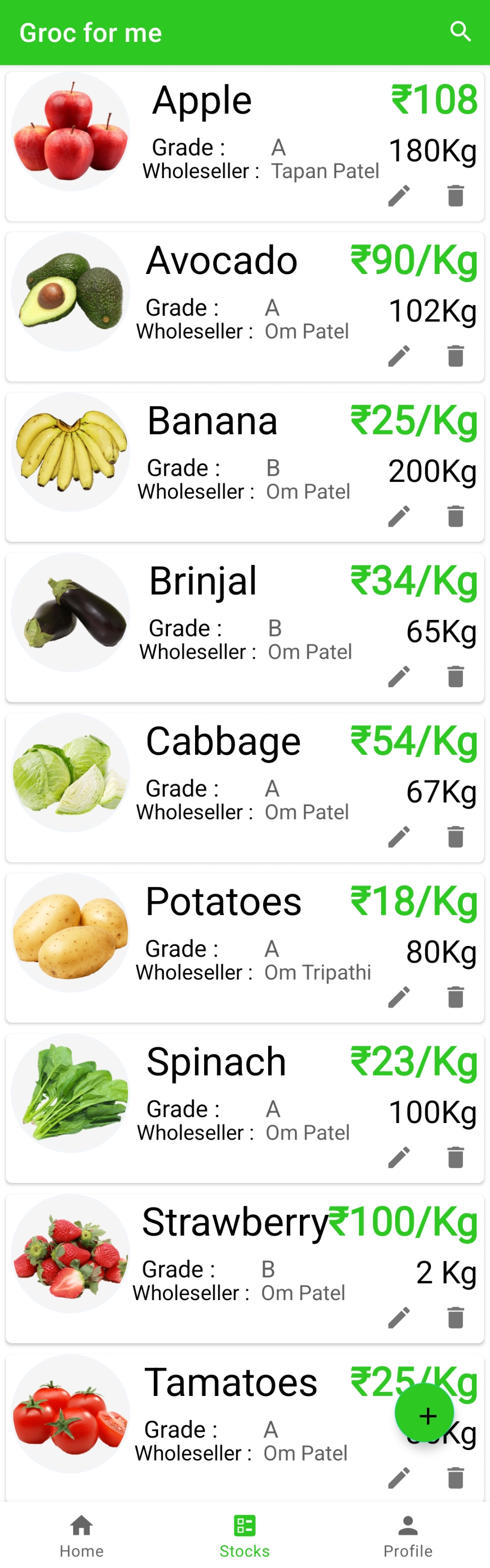Viewport: 490px width, 1568px height.
Task: Delete the Cabbage stock entry
Action: click(x=455, y=836)
